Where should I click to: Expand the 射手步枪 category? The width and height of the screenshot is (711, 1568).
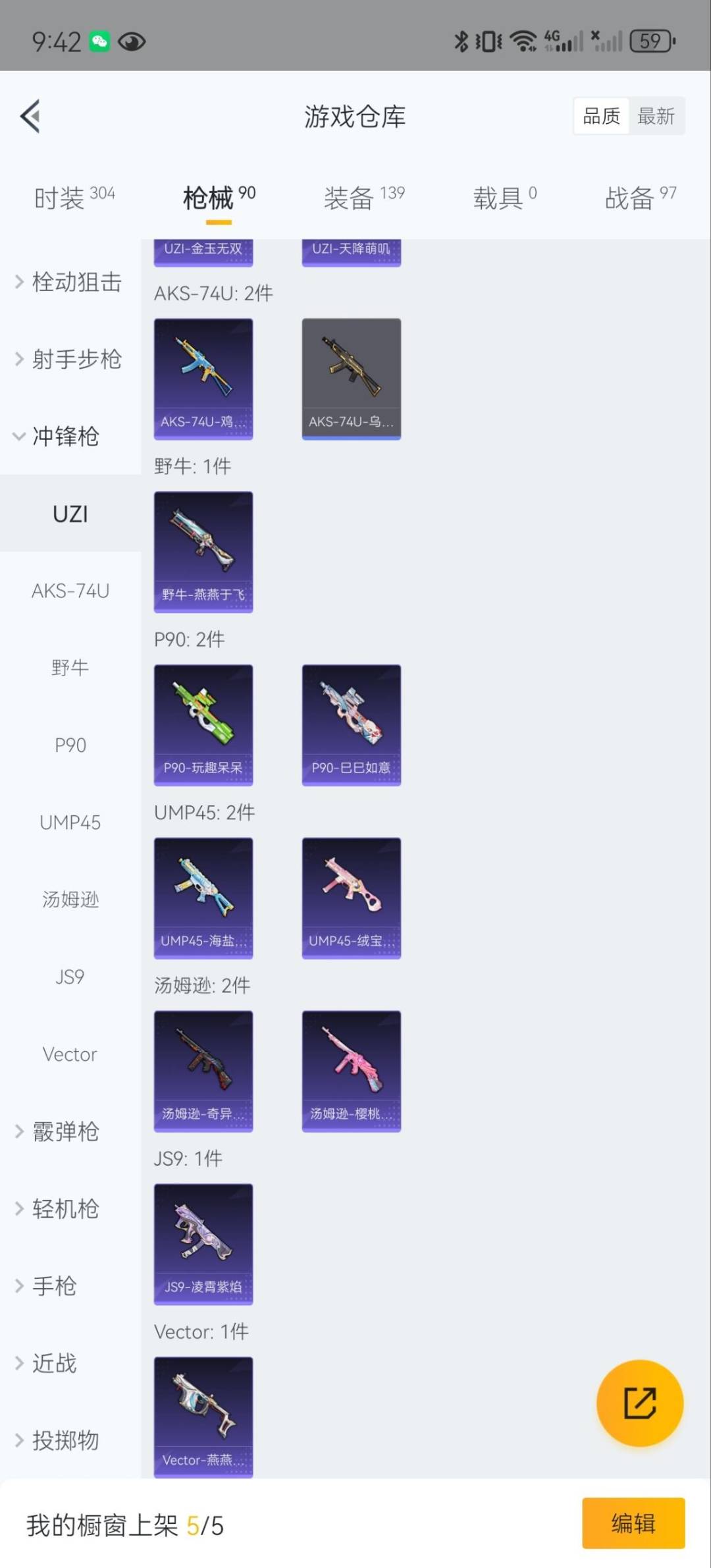(x=70, y=359)
